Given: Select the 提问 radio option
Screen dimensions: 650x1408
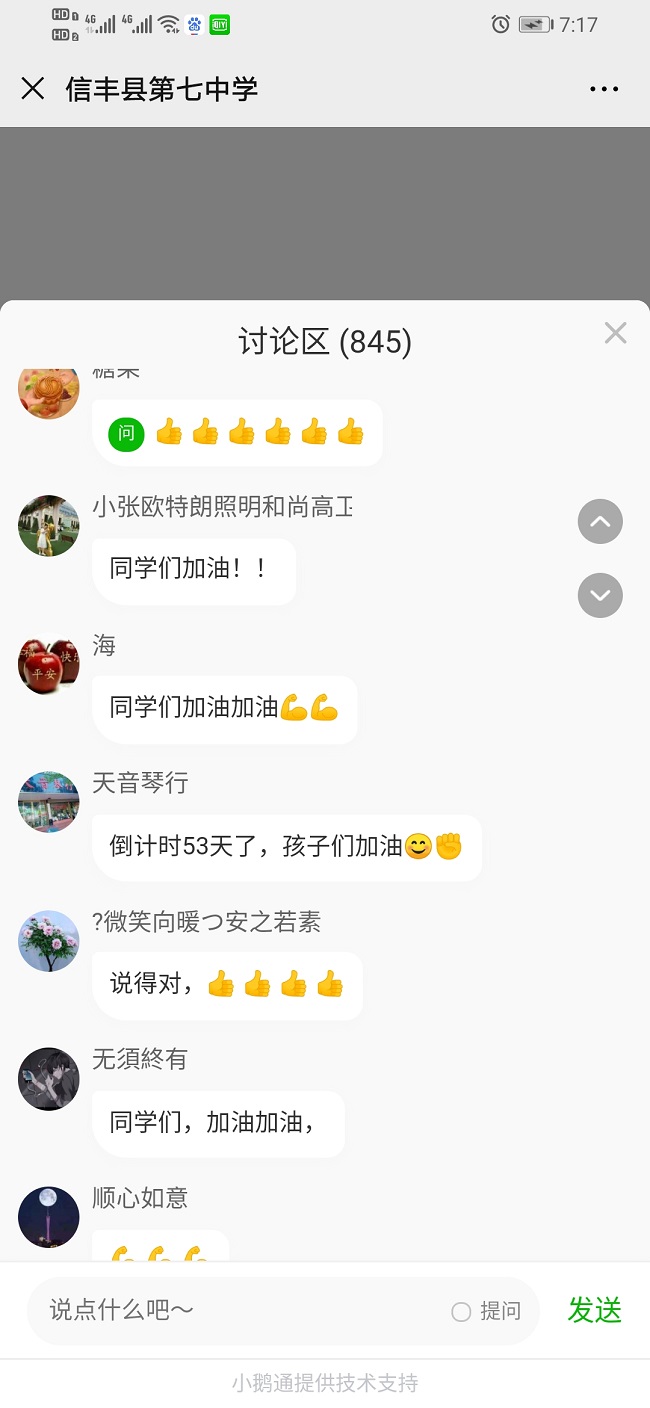Looking at the screenshot, I should point(462,1312).
